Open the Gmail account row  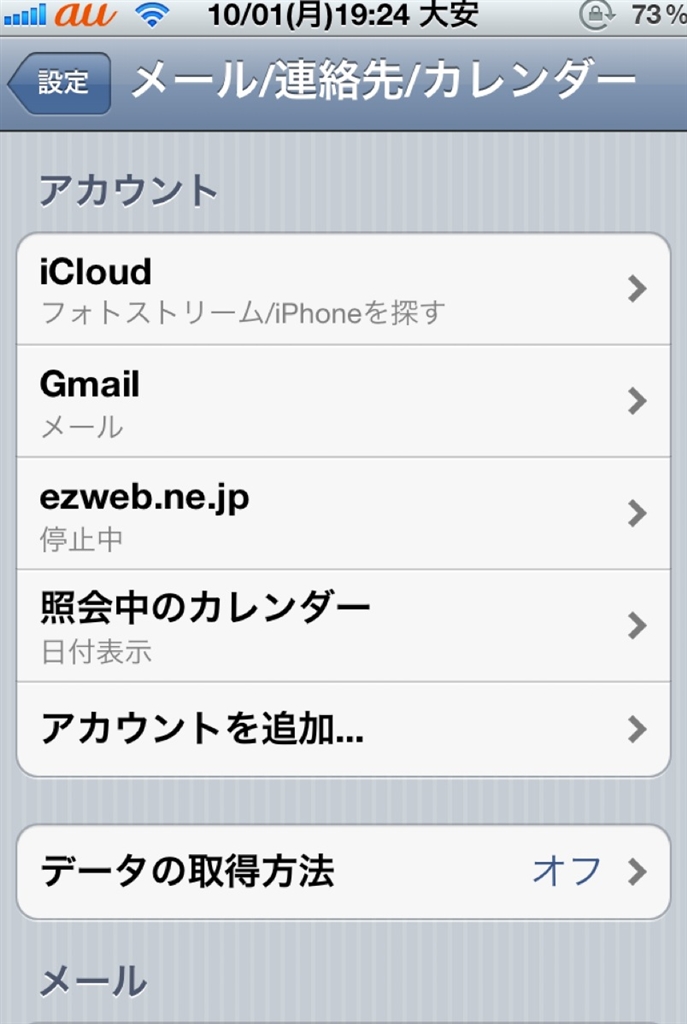pos(343,401)
